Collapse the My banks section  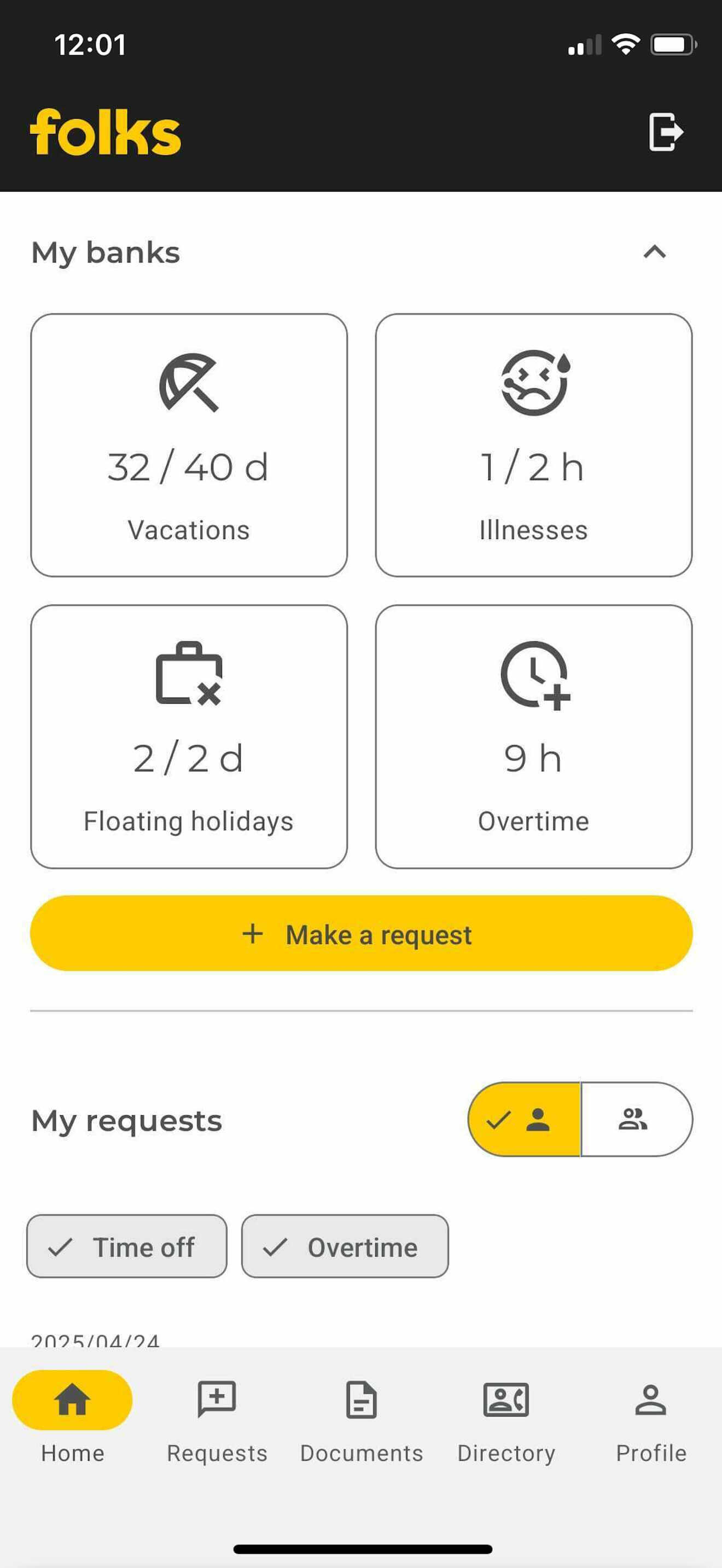tap(654, 252)
